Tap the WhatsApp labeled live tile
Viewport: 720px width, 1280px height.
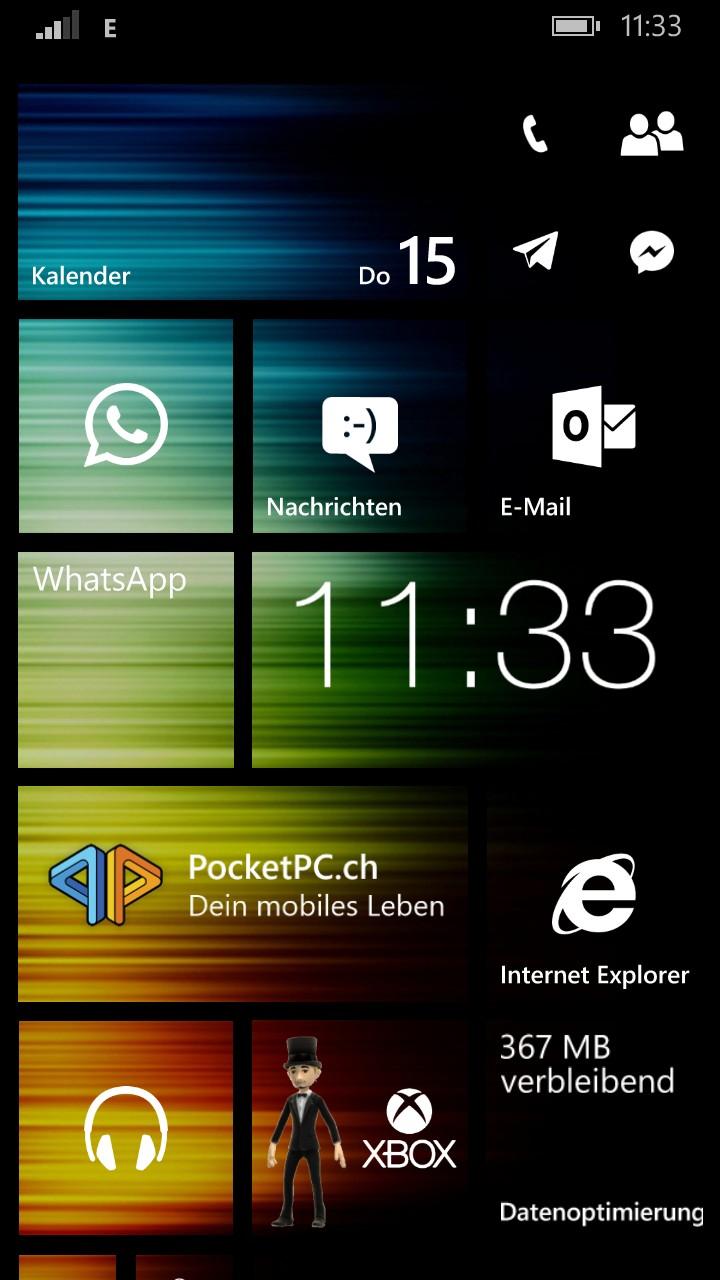point(126,660)
